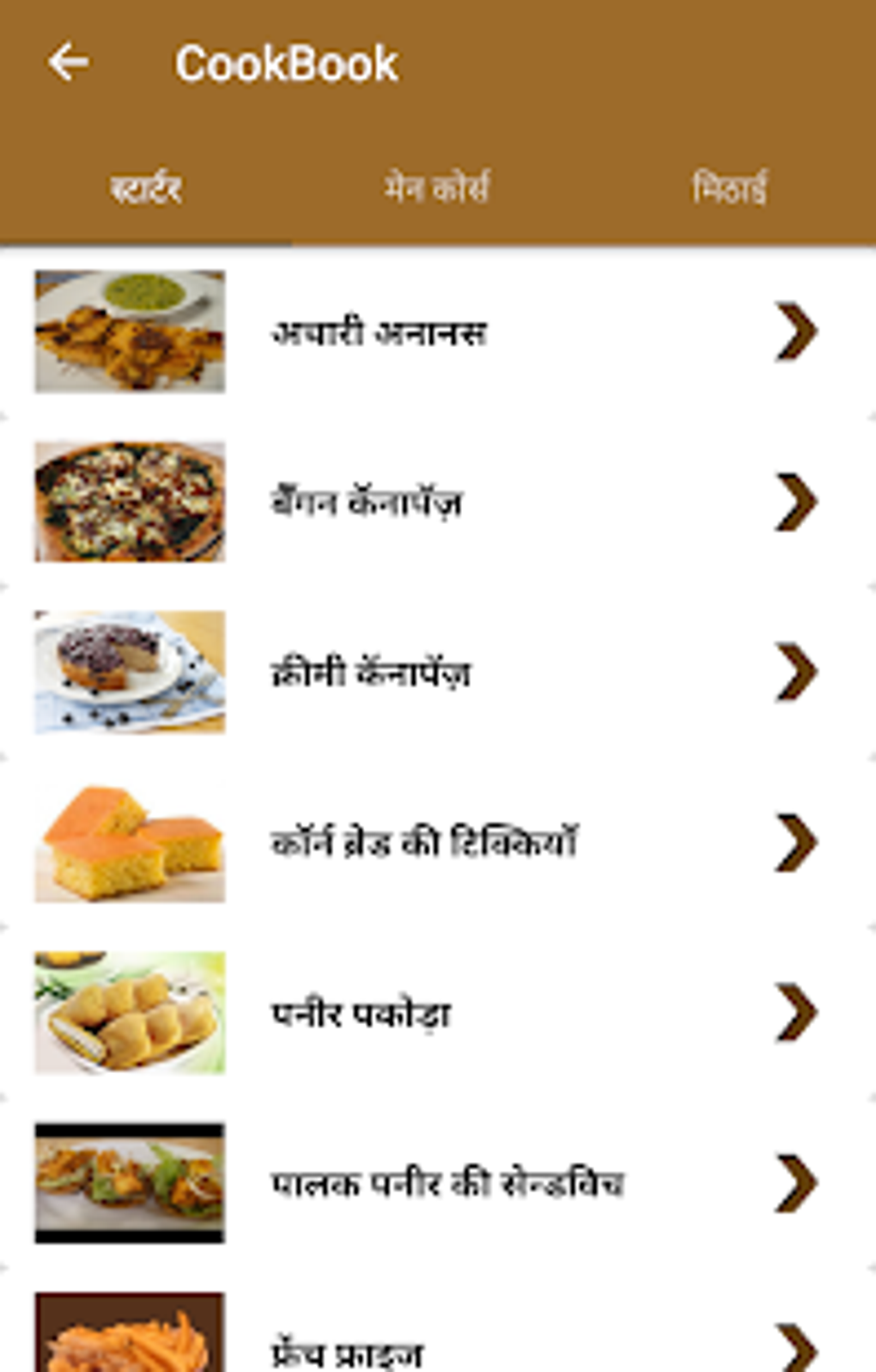Switch to the मेन कोर्स tab
Viewport: 876px width, 1372px height.
tap(437, 189)
